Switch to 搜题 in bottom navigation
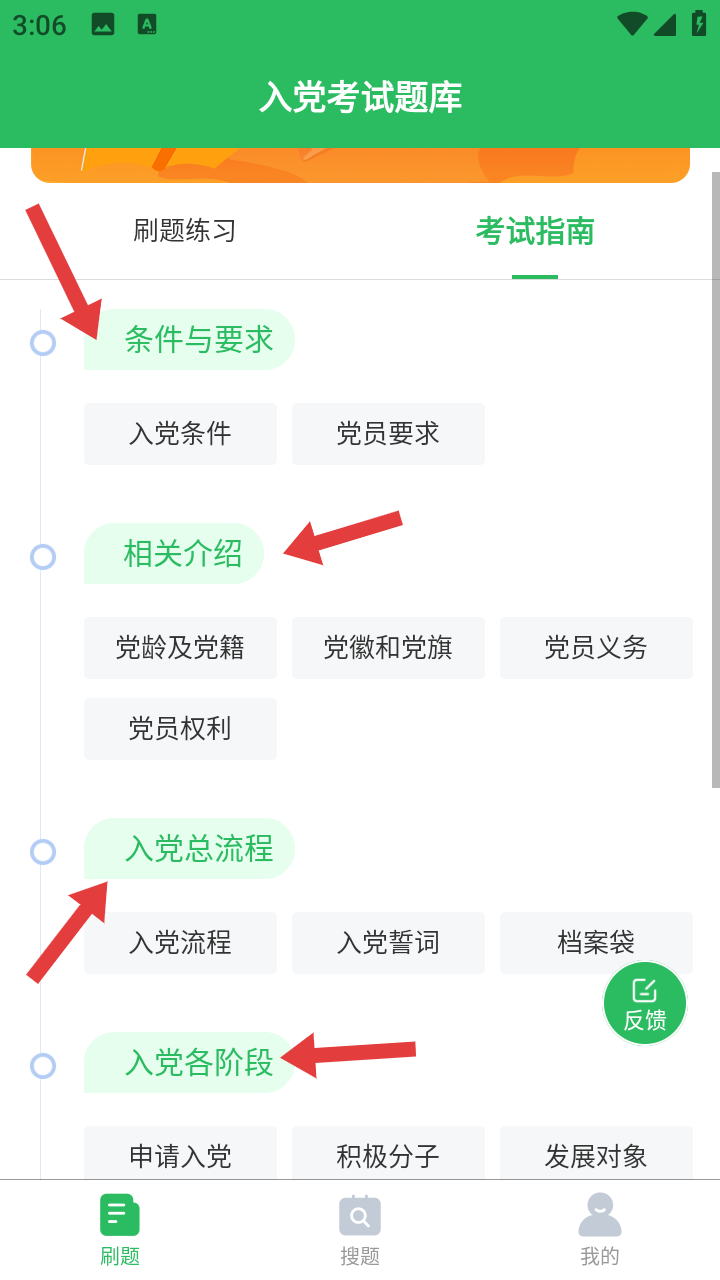Image resolution: width=720 pixels, height=1280 pixels. pyautogui.click(x=360, y=1230)
